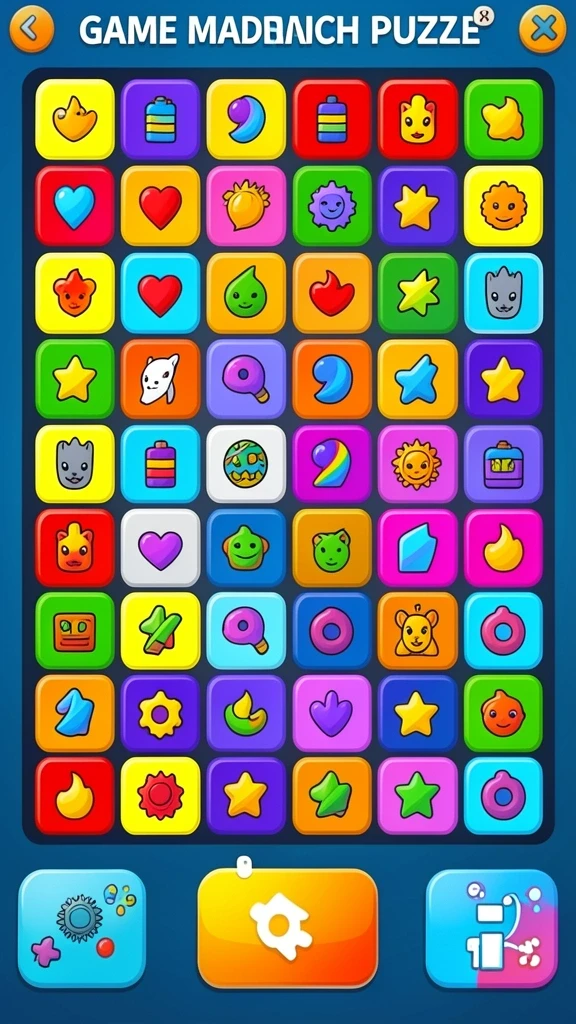Tap the blue power-ups button with the spiky gear
Screen dimensions: 576x1024
tap(82, 928)
